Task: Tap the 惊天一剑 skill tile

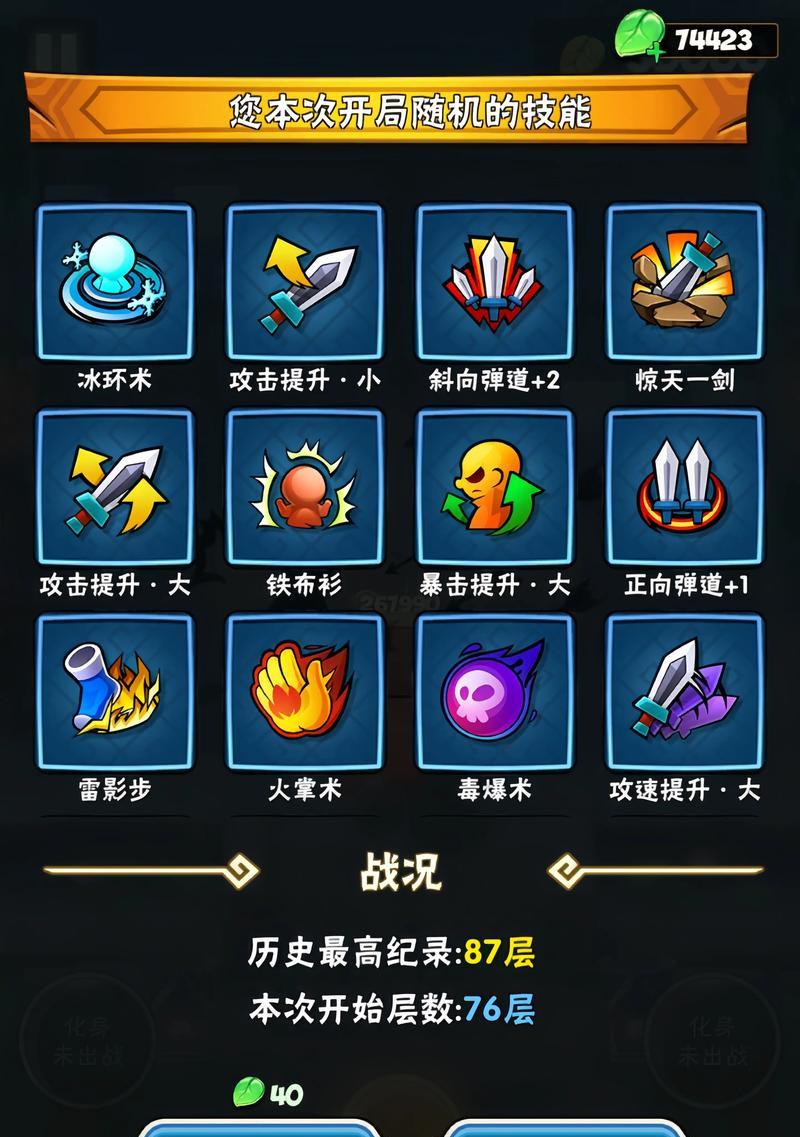Action: [x=685, y=282]
